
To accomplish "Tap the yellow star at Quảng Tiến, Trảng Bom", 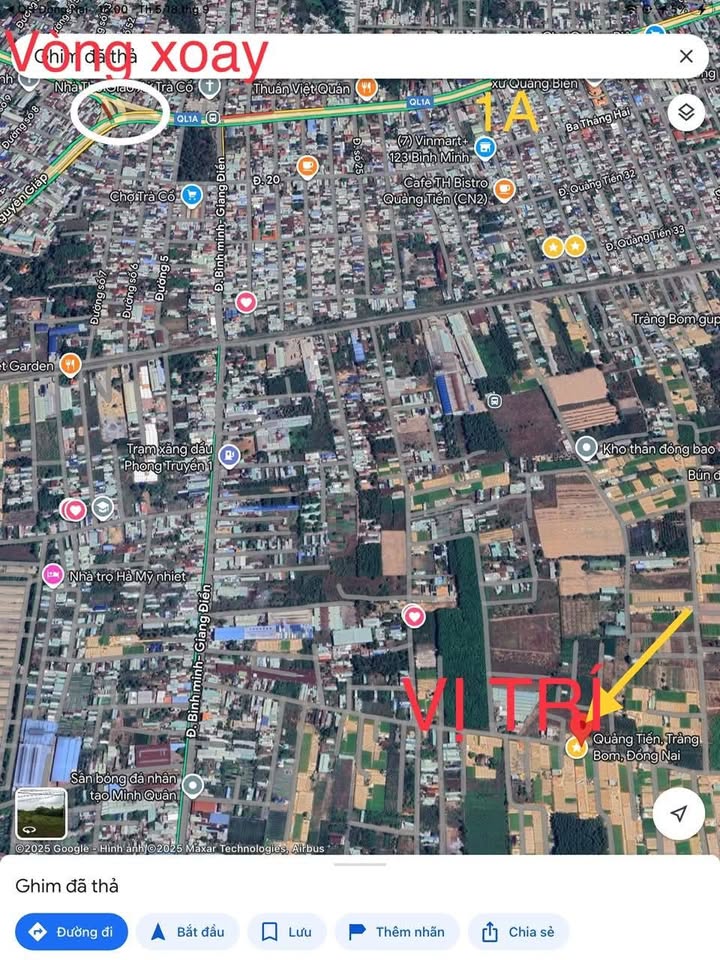I will [578, 746].
